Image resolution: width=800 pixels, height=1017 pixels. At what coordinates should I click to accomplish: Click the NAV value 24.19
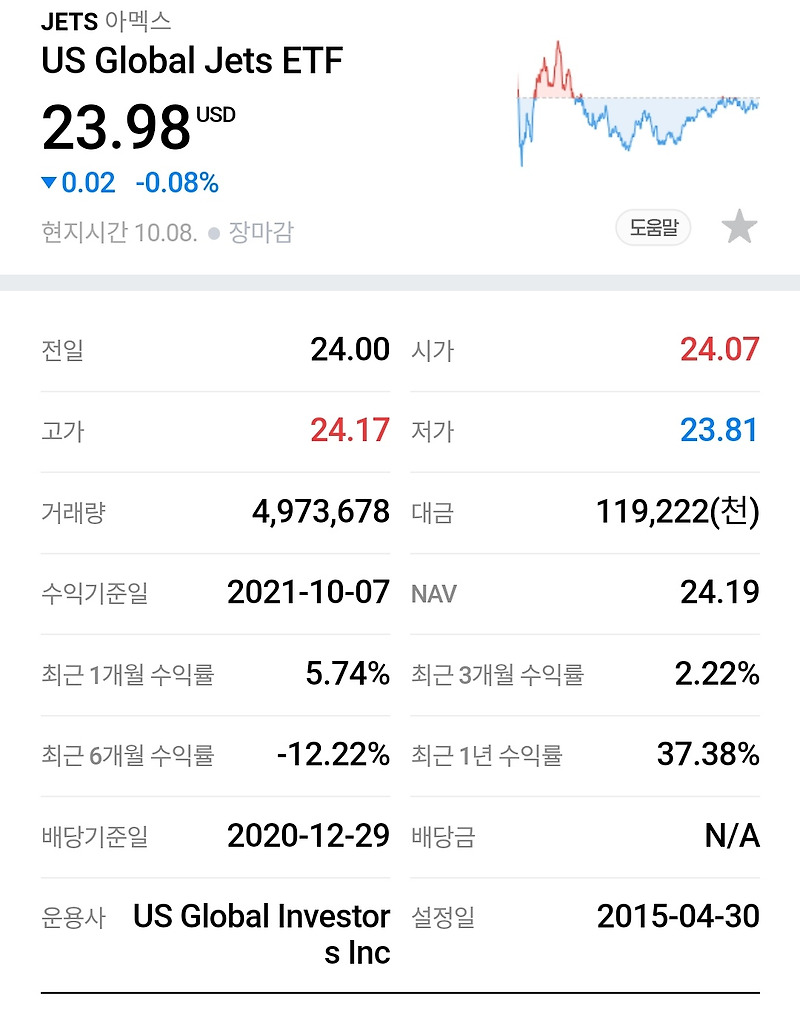[723, 593]
